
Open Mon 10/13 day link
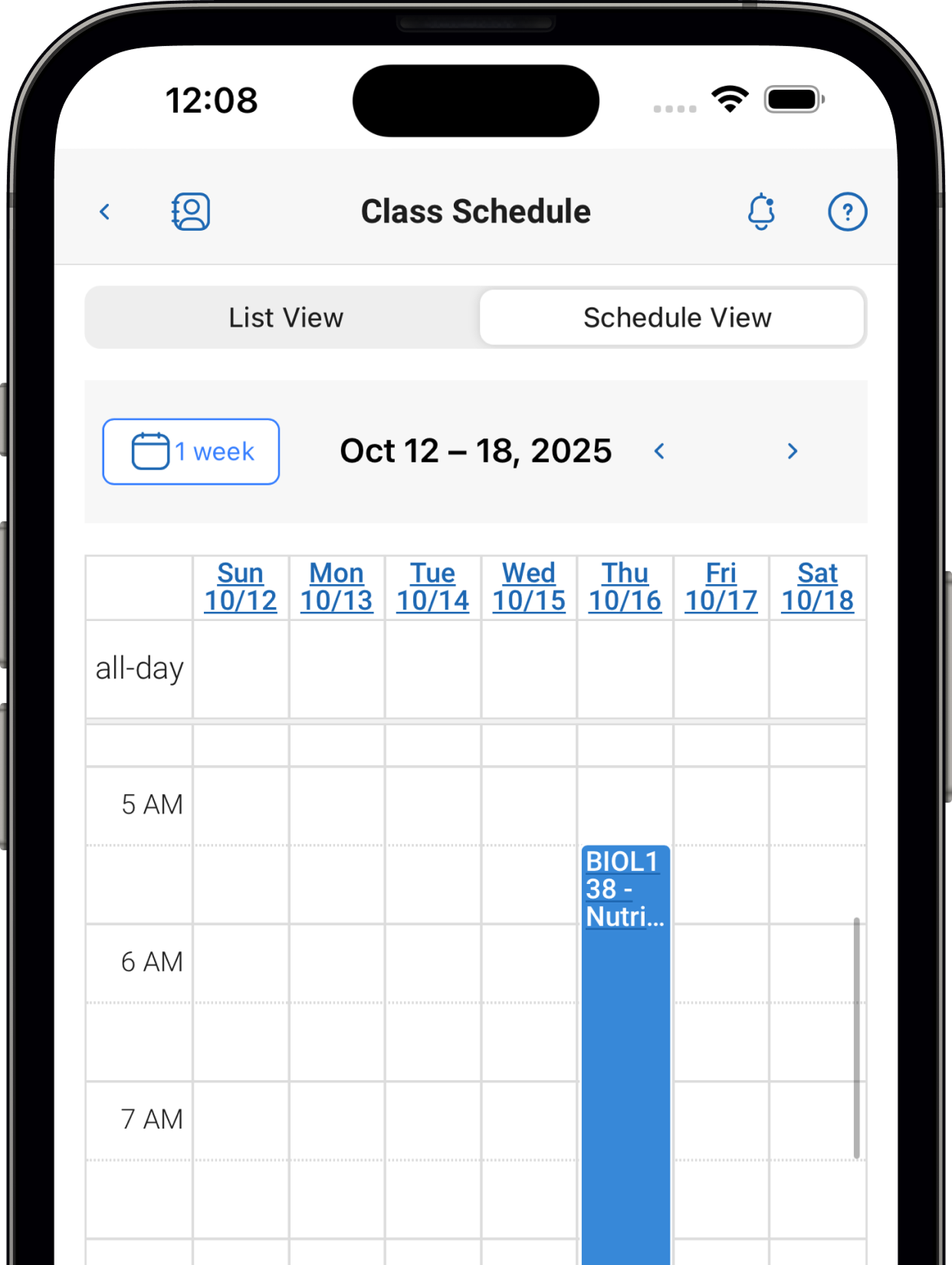point(336,586)
